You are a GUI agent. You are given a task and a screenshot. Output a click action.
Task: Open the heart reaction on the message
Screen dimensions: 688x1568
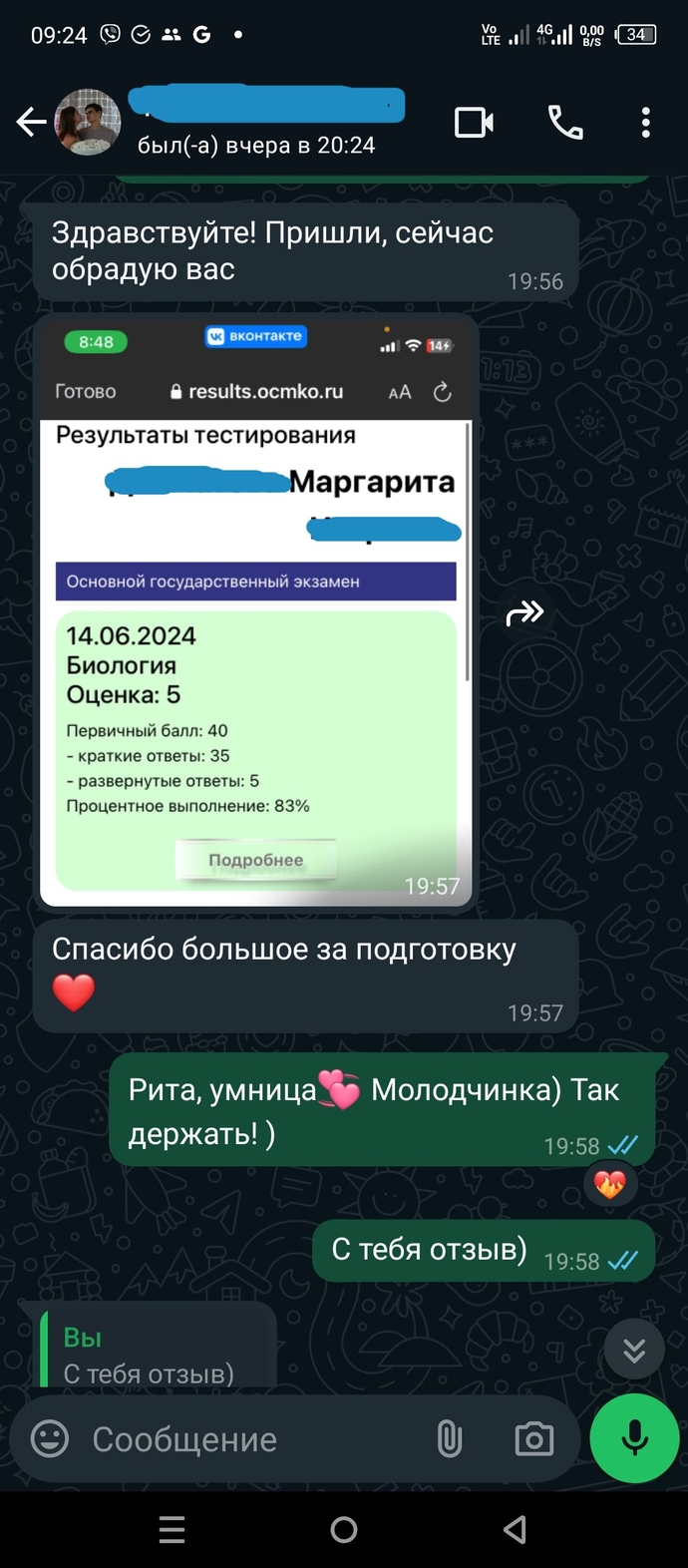[609, 1184]
